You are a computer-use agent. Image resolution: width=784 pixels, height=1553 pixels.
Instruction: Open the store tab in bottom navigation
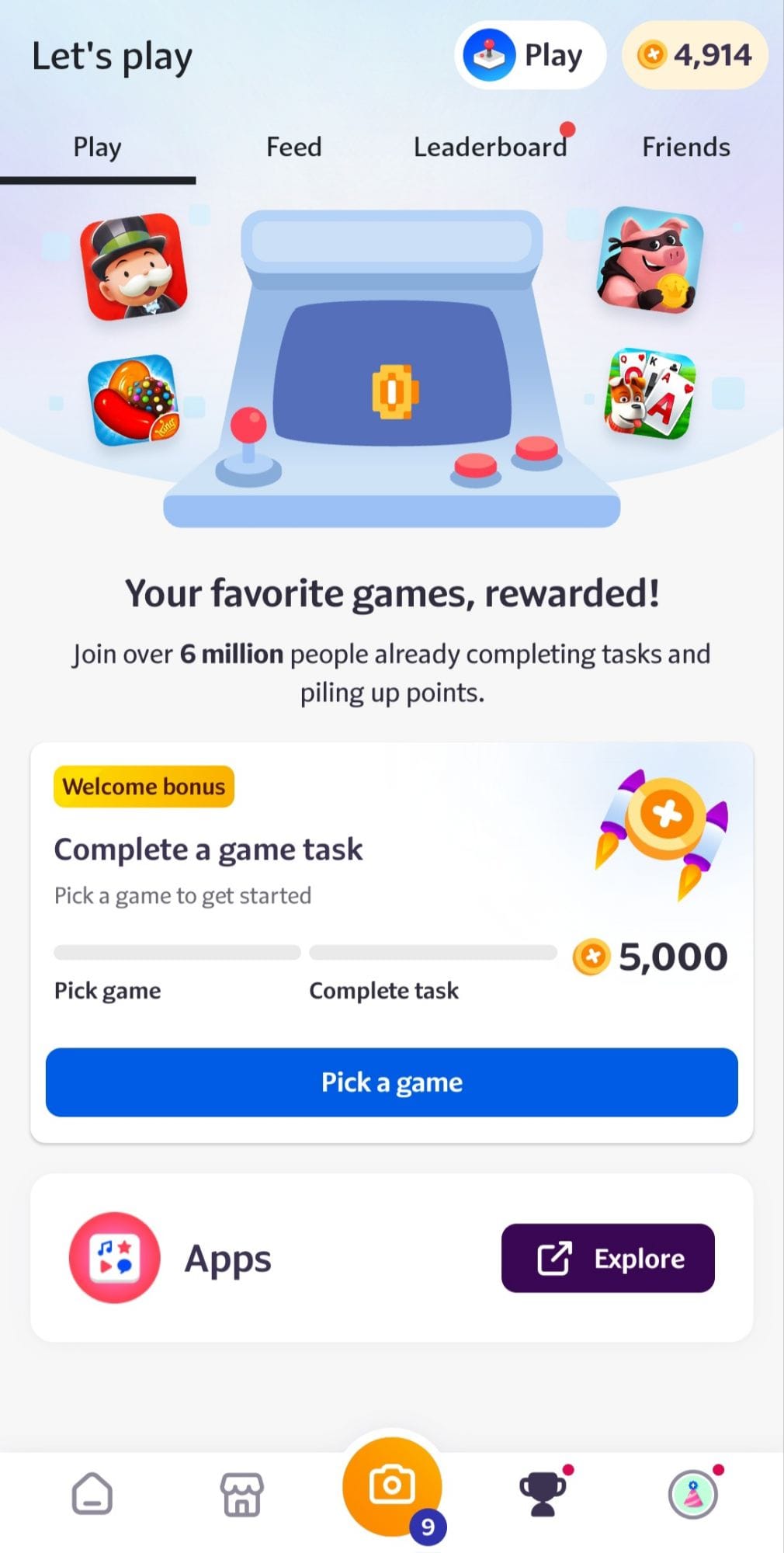[241, 1493]
